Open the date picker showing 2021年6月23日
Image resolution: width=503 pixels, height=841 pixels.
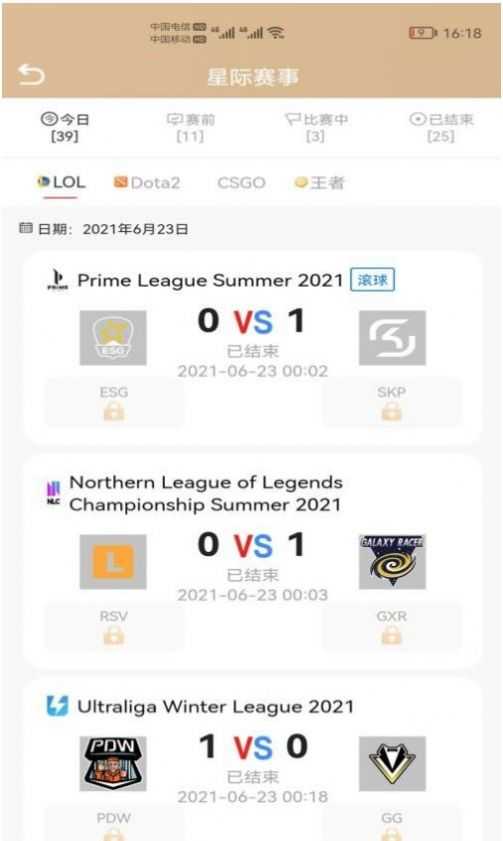pos(103,229)
